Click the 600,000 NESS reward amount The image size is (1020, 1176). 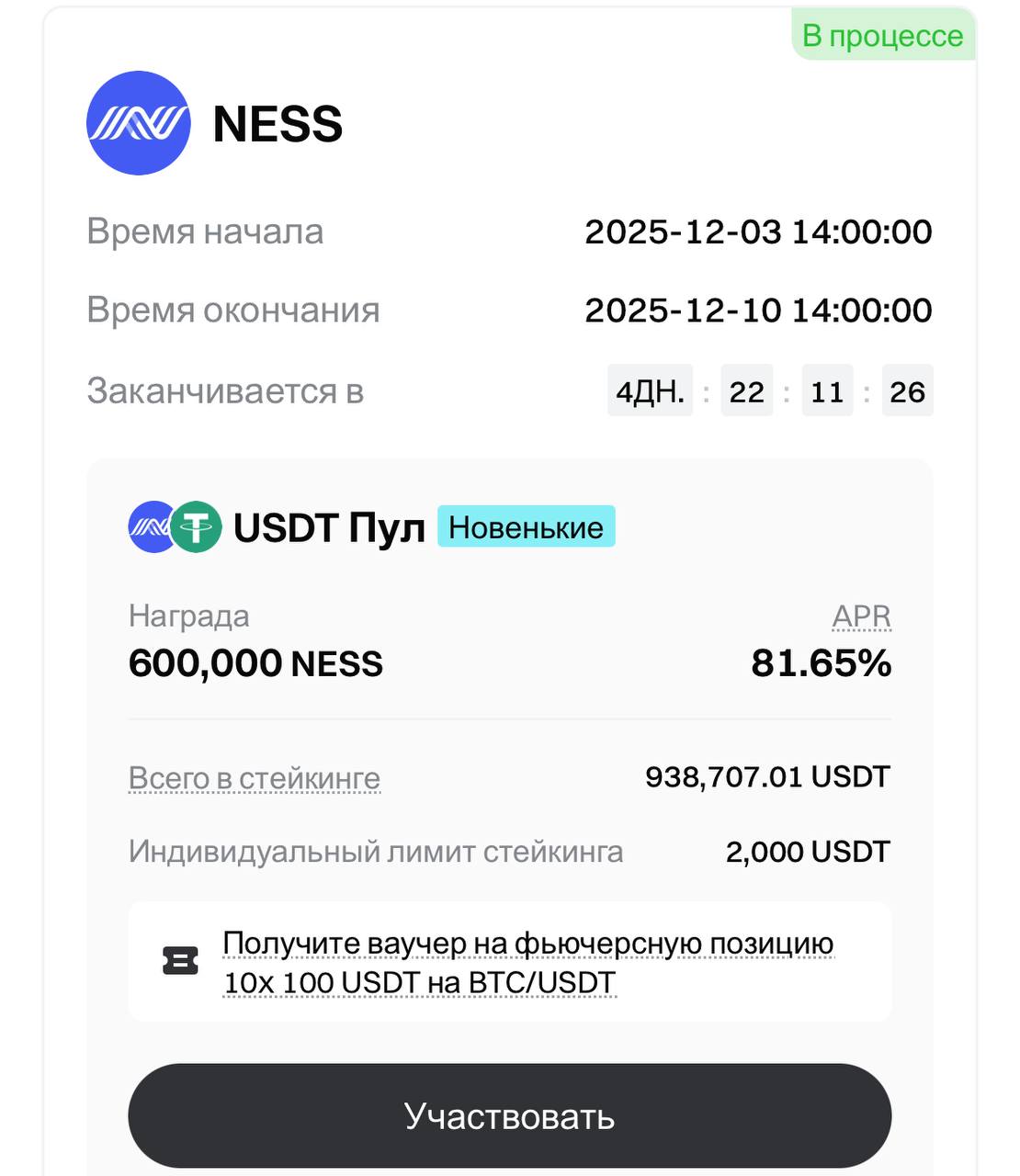(x=255, y=661)
